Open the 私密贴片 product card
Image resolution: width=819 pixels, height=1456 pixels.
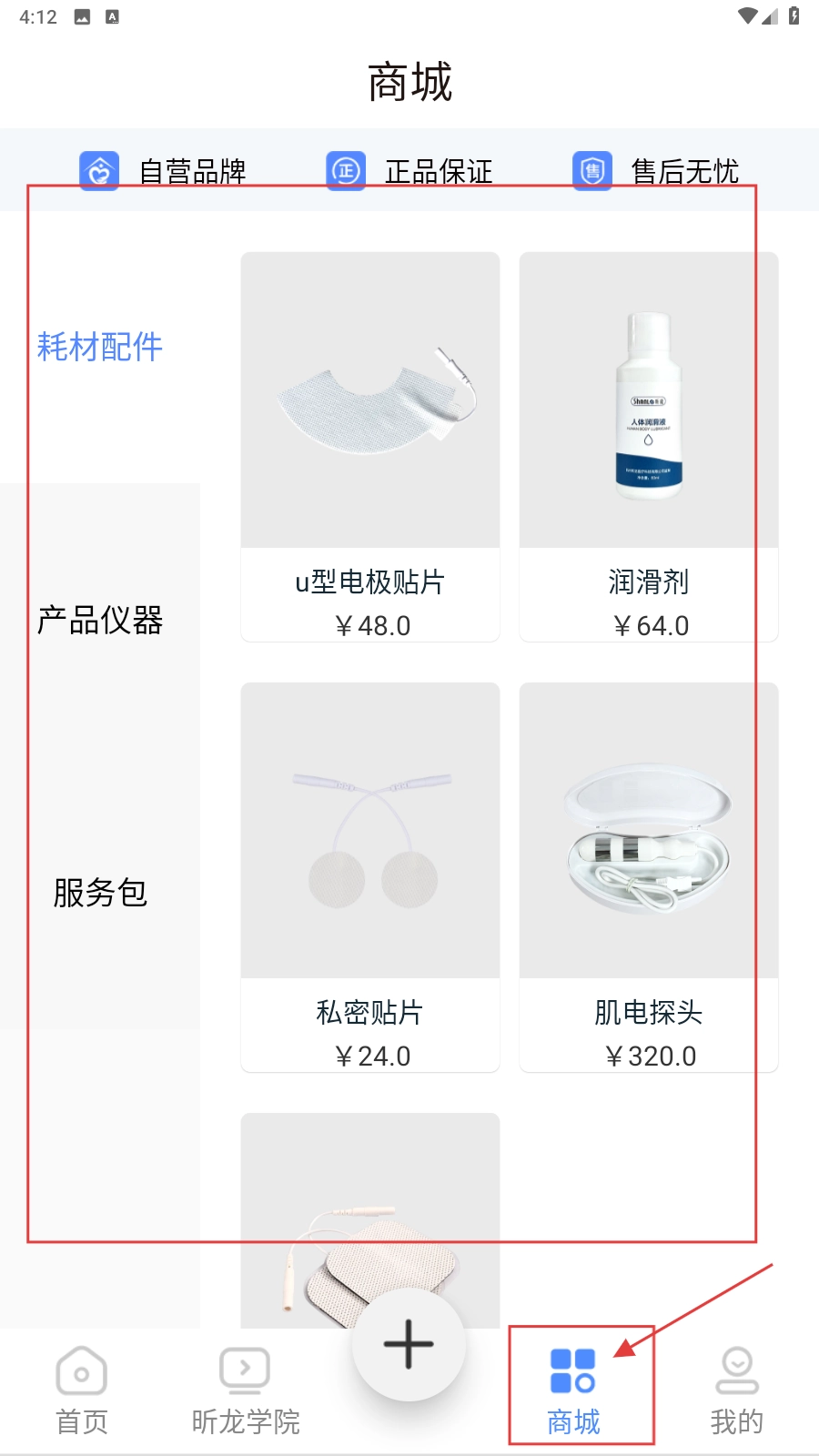coord(370,876)
